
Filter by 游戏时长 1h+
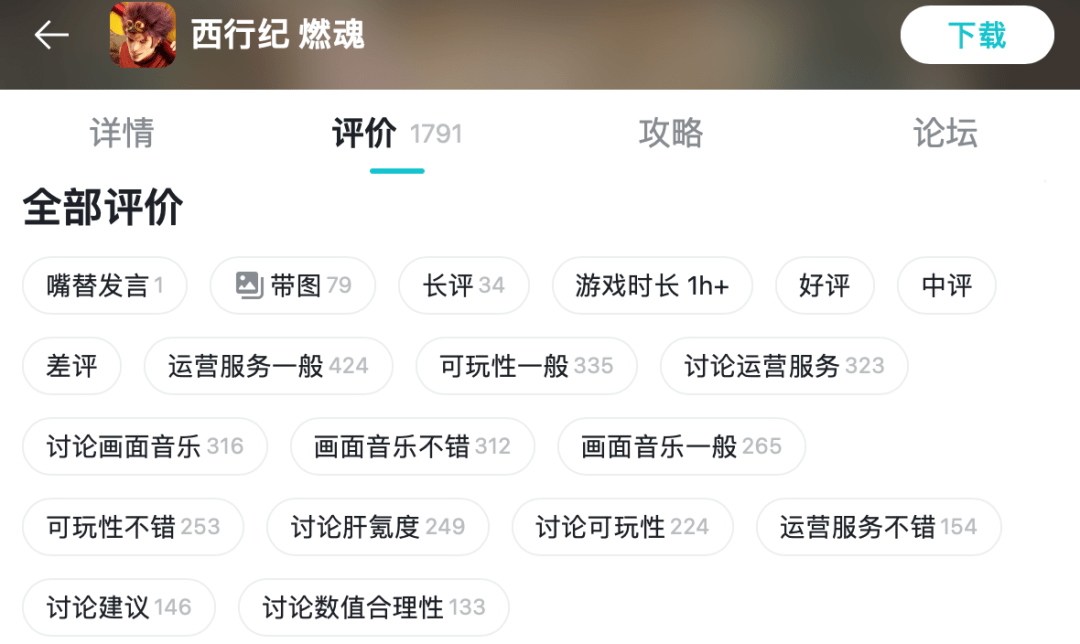tap(652, 286)
